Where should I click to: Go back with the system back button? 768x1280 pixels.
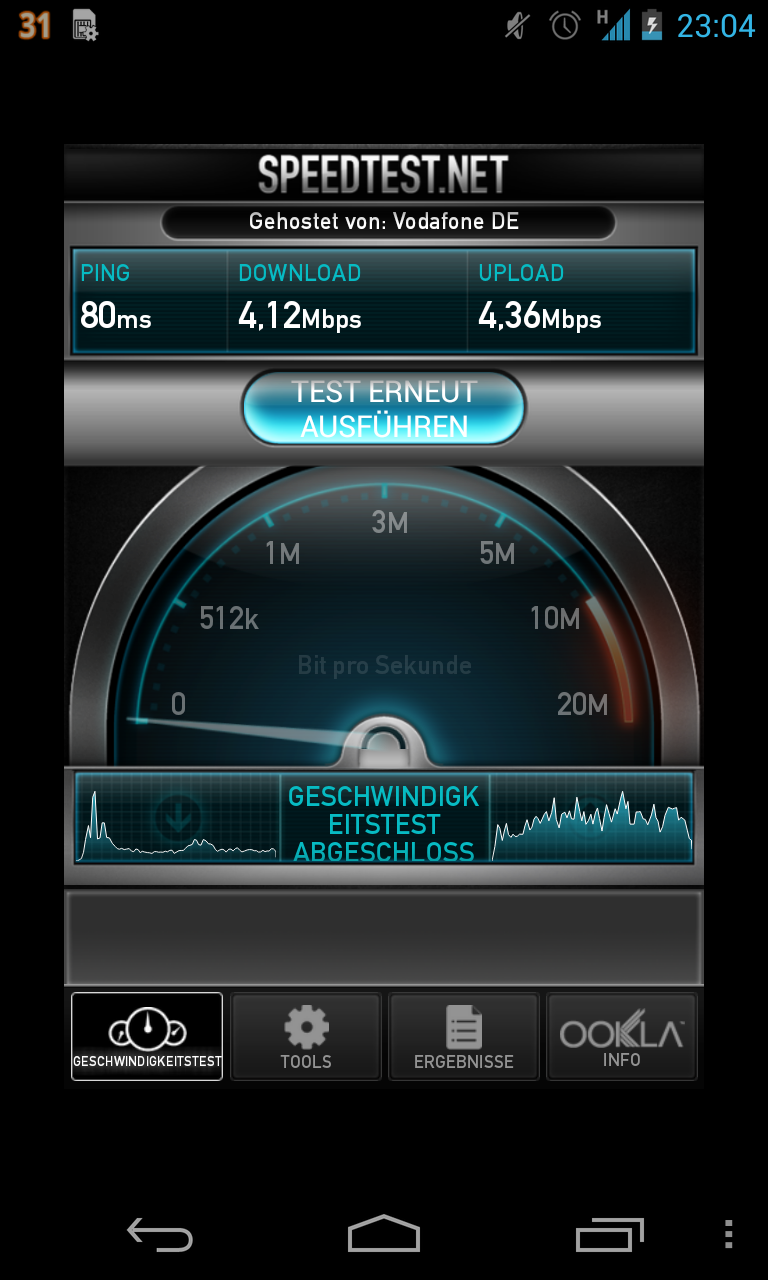pyautogui.click(x=160, y=1235)
